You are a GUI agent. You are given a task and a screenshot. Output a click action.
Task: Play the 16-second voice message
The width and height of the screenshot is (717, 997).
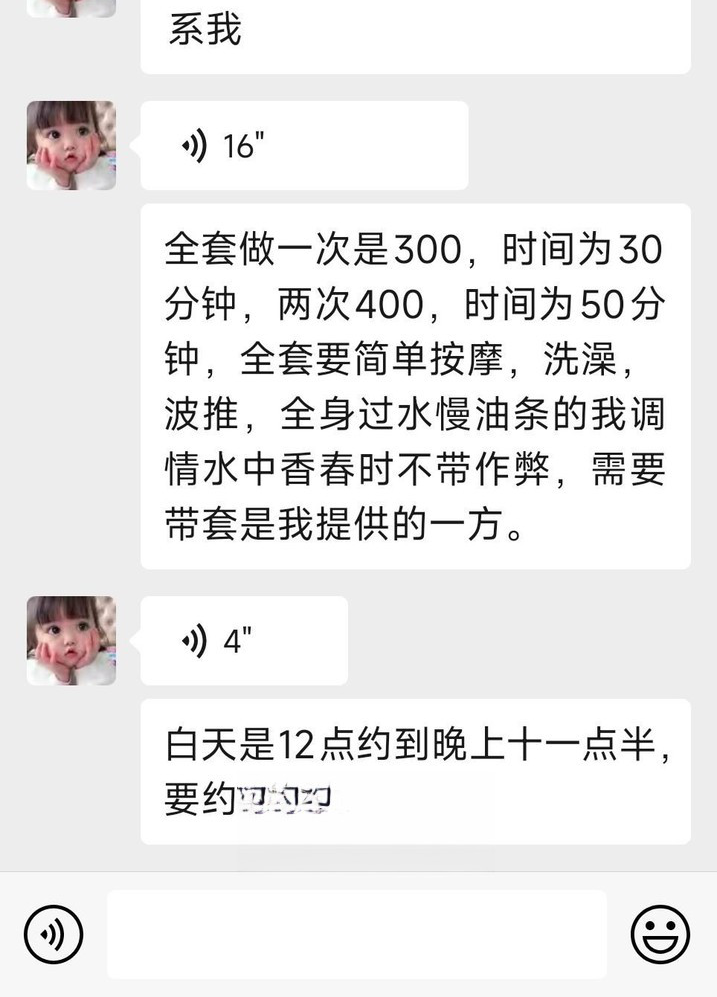click(x=303, y=146)
